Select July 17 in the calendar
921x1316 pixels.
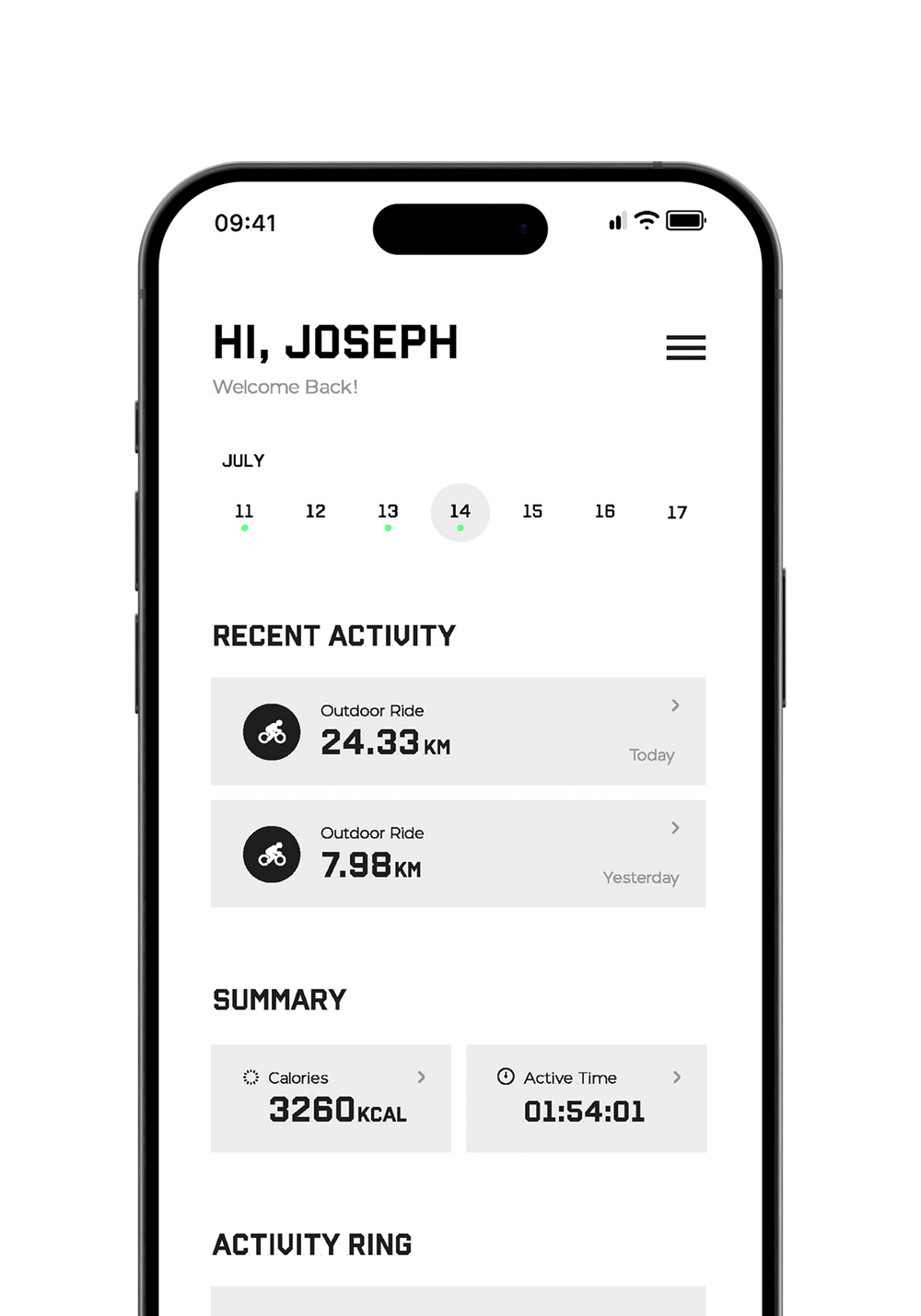(677, 513)
